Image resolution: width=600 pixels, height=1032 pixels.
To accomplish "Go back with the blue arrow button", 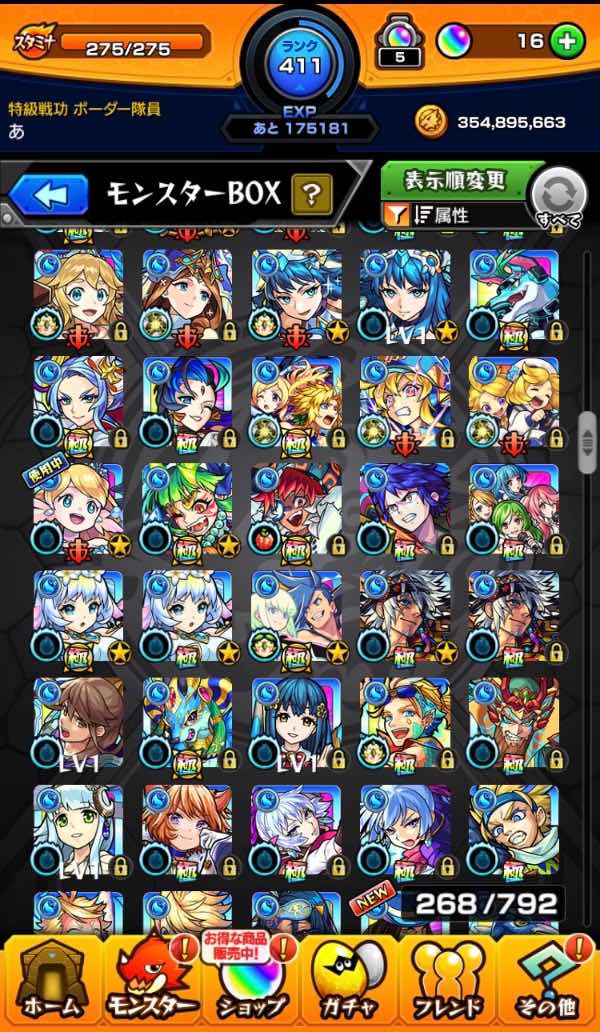I will coord(49,193).
